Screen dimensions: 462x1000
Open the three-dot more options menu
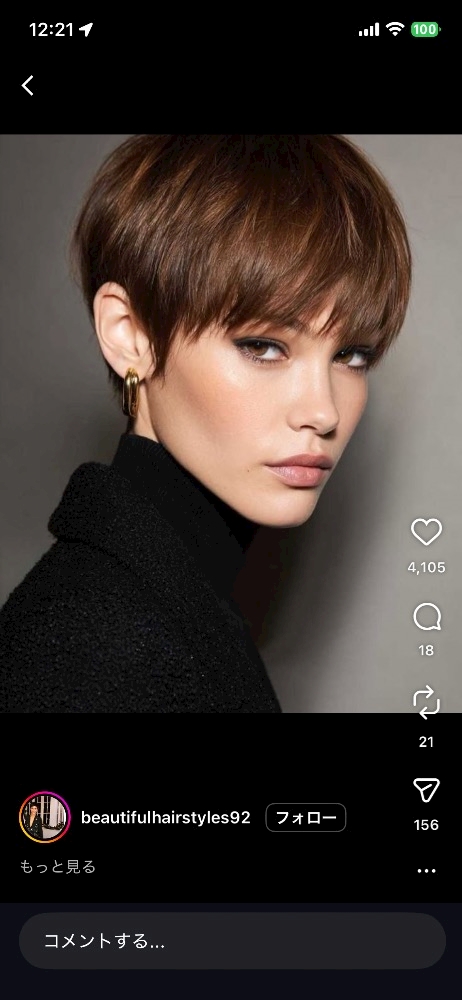[x=426, y=871]
